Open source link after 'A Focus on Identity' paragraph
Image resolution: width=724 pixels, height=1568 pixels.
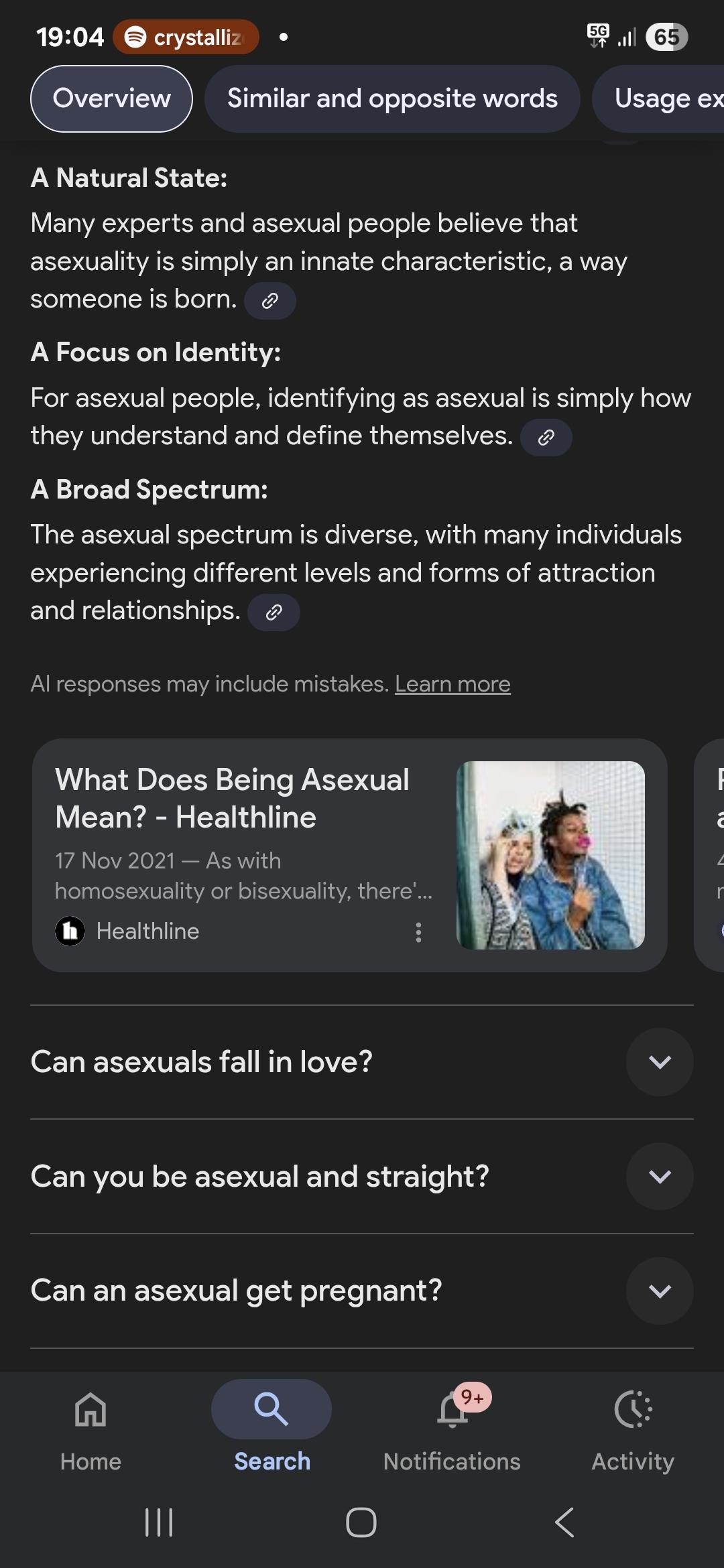click(x=546, y=438)
